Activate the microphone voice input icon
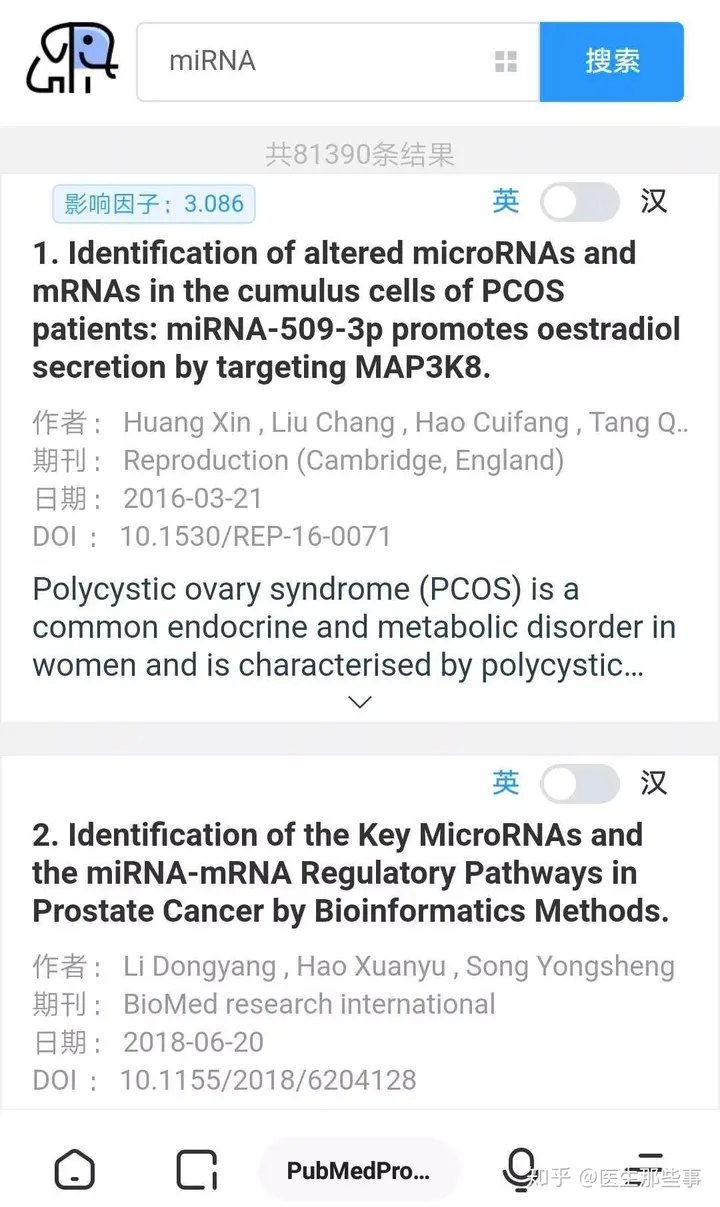Viewport: 720px width, 1207px height. pos(519,1169)
